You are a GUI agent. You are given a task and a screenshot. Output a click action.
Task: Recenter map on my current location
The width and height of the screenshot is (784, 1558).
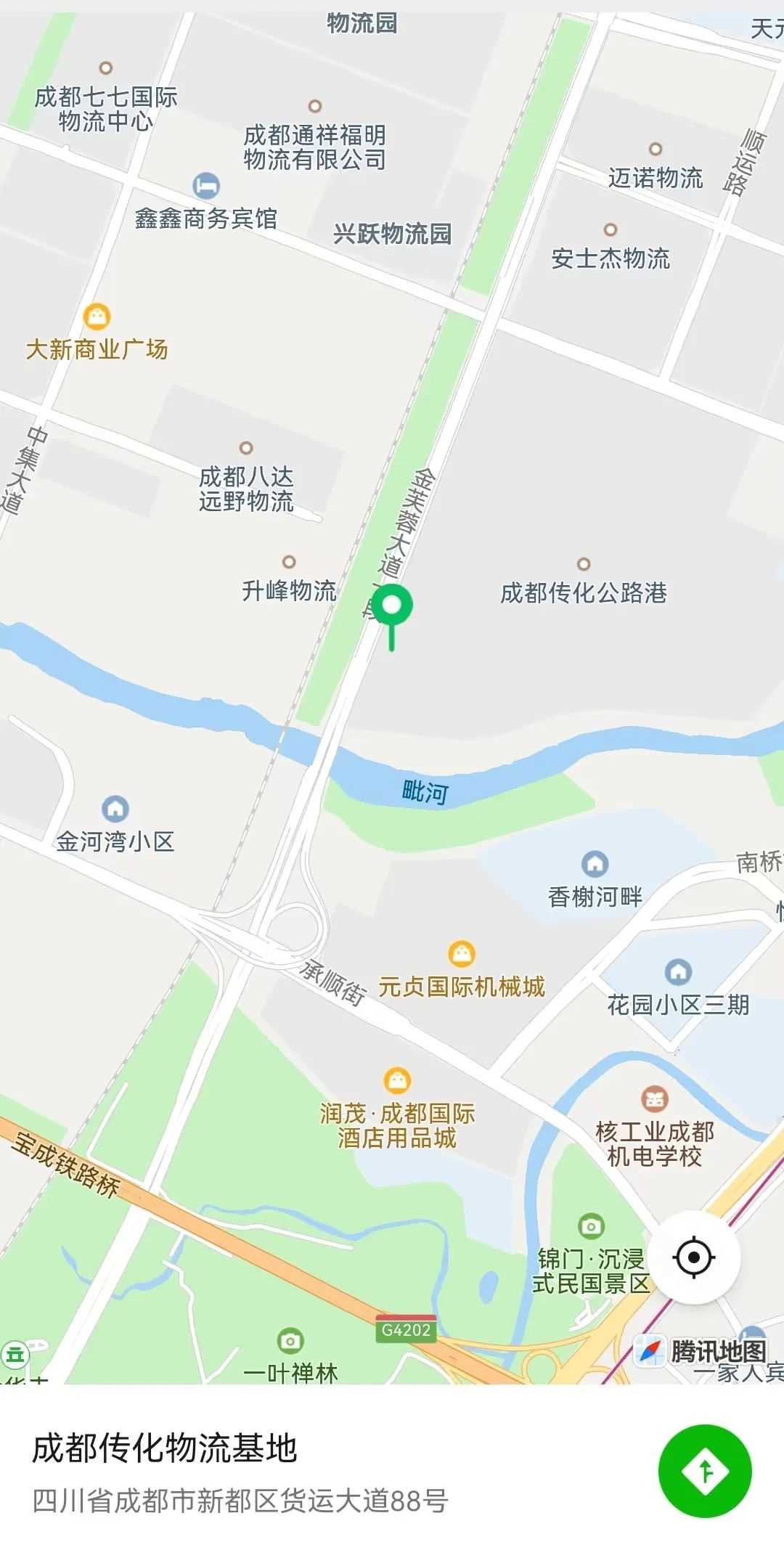(693, 1257)
